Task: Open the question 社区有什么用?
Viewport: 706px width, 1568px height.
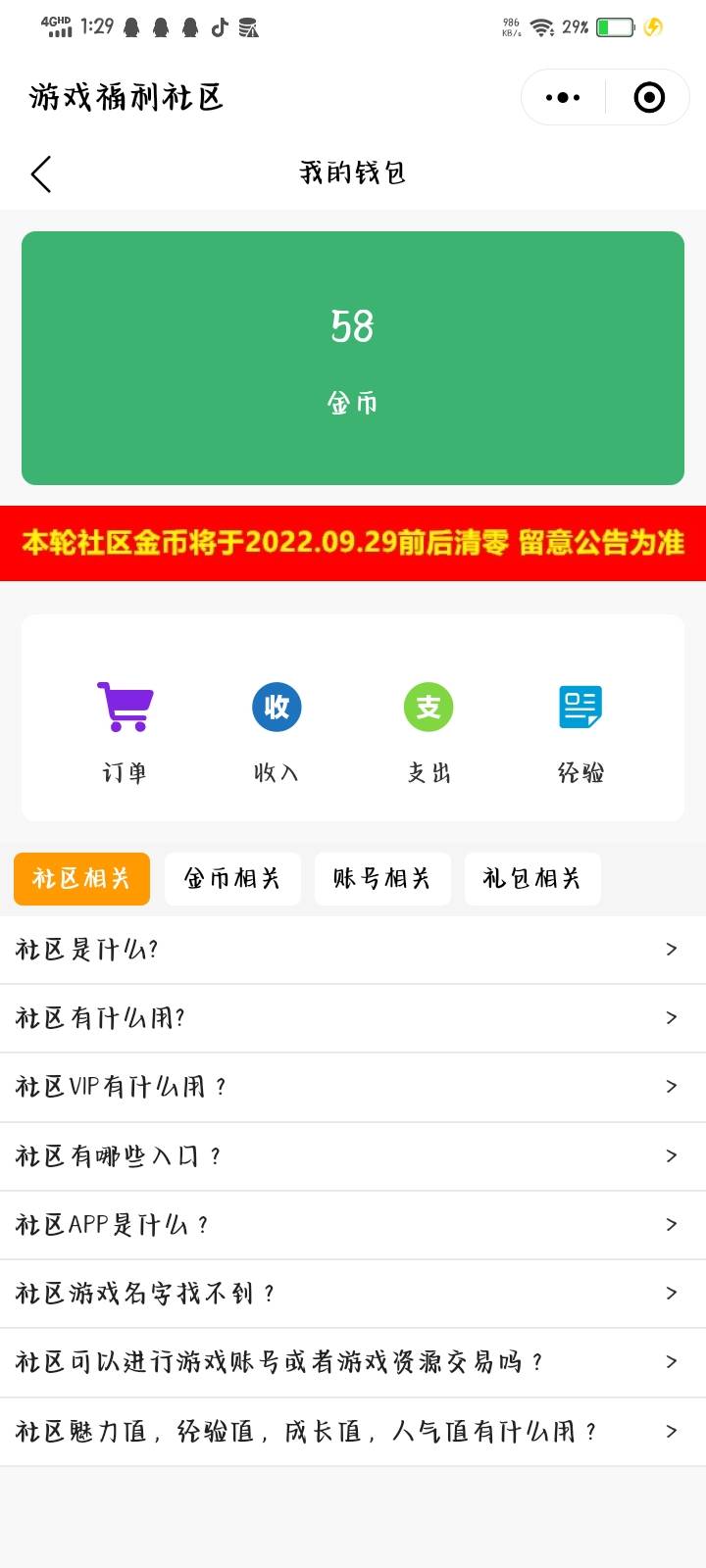Action: 353,1018
